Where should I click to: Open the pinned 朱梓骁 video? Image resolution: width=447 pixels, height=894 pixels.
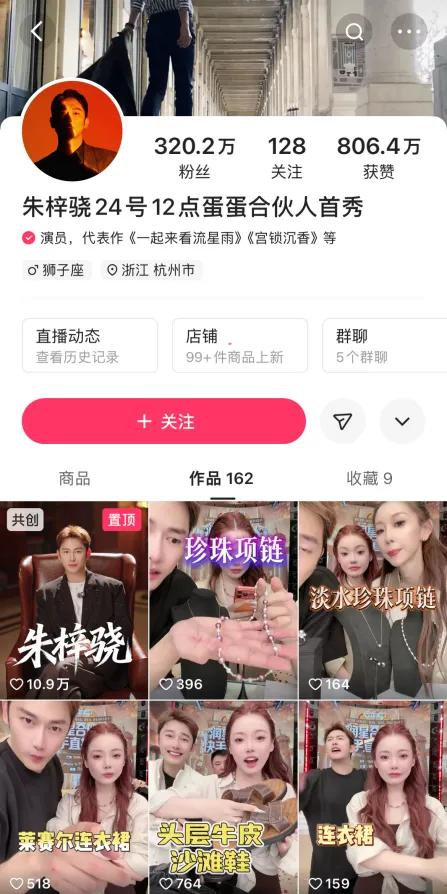tap(74, 600)
